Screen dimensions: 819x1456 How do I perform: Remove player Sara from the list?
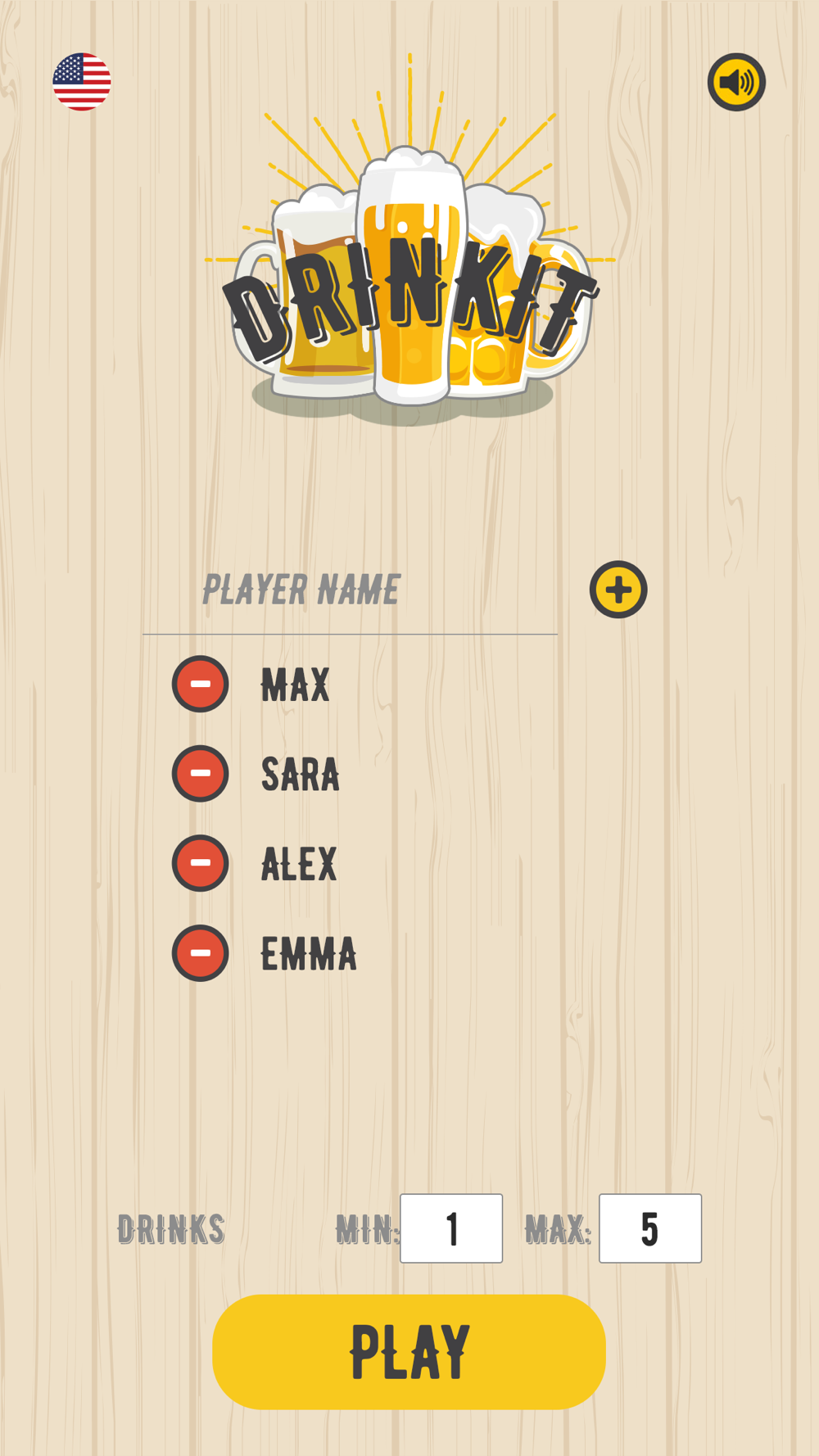coord(200,773)
